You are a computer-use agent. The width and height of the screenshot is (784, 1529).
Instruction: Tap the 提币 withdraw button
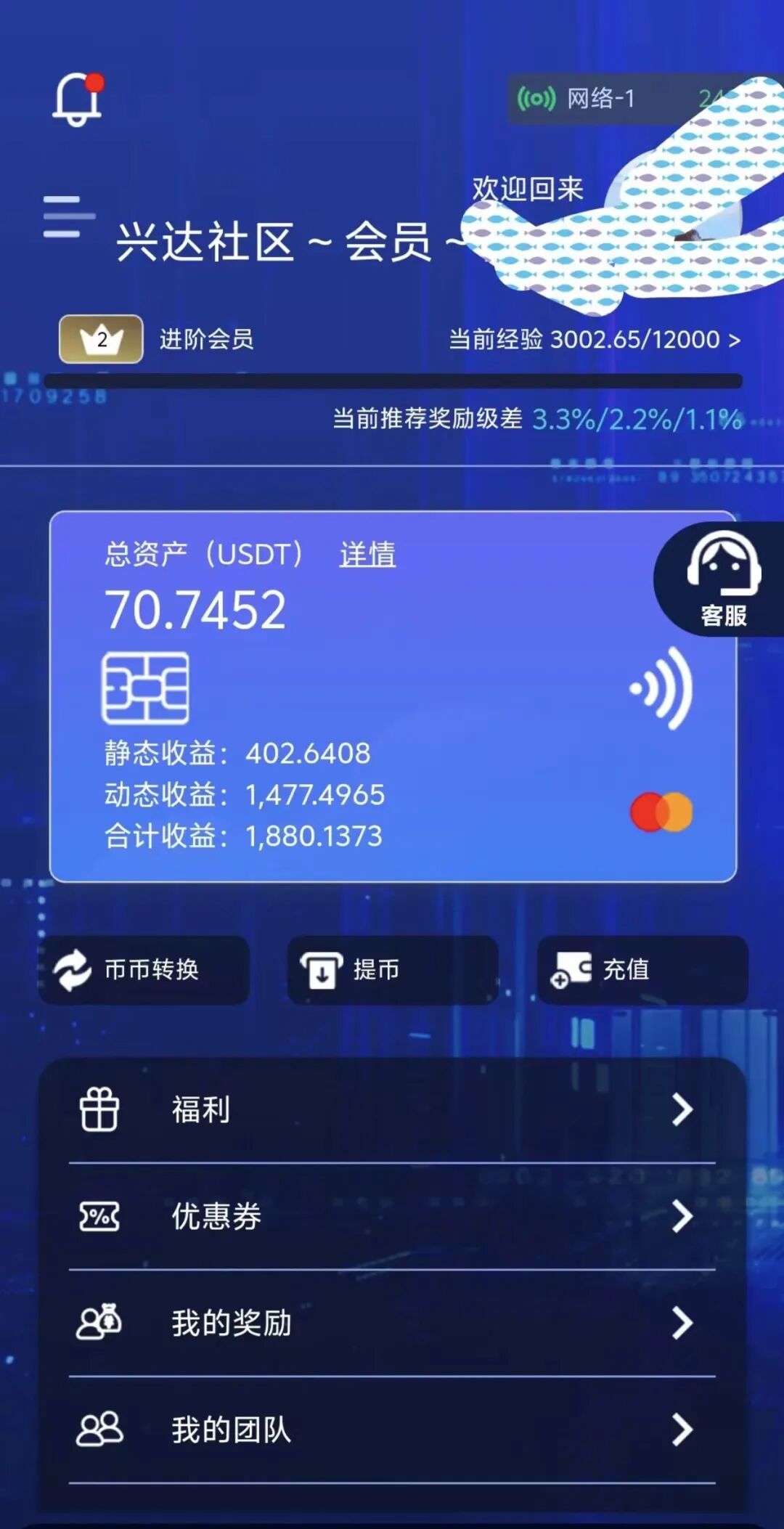point(393,970)
